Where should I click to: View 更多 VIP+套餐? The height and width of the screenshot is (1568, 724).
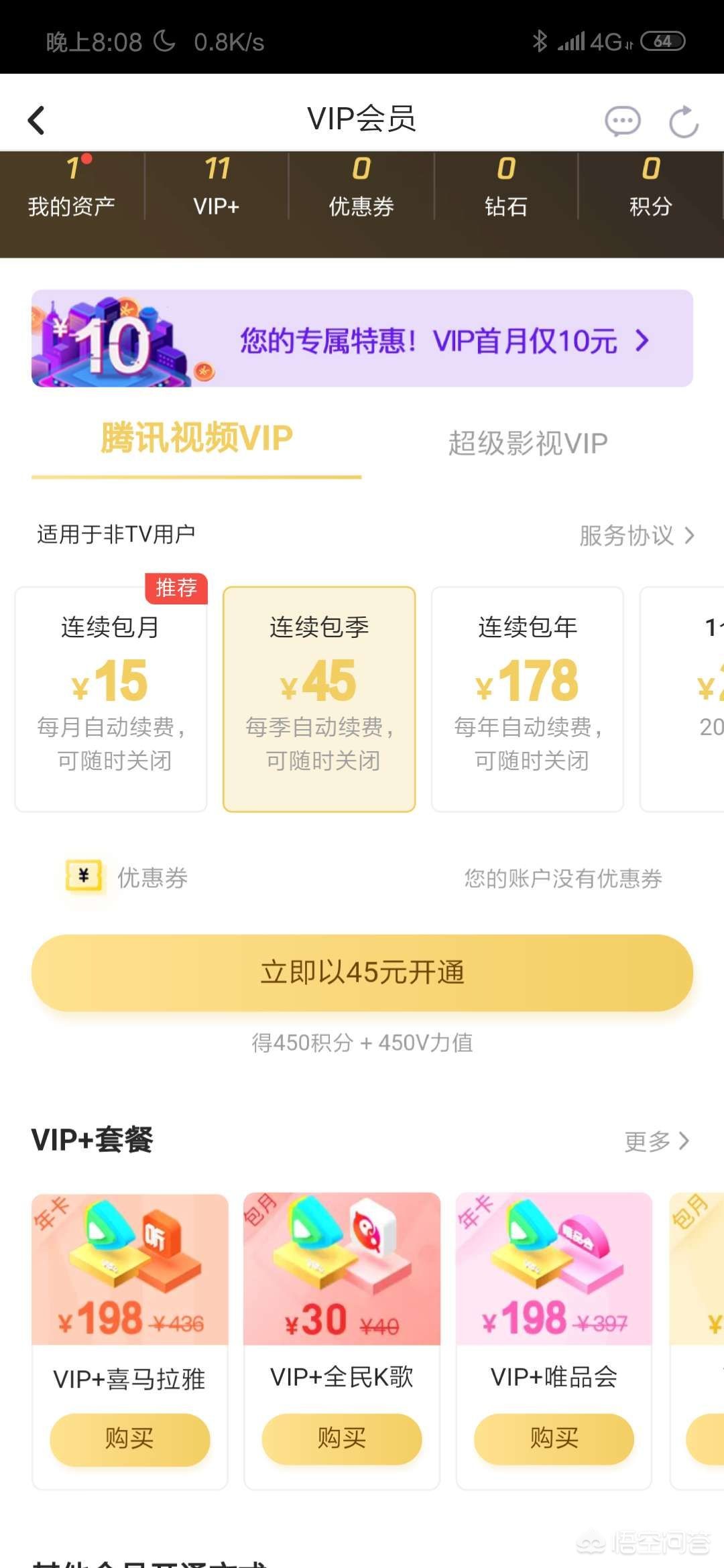656,1140
